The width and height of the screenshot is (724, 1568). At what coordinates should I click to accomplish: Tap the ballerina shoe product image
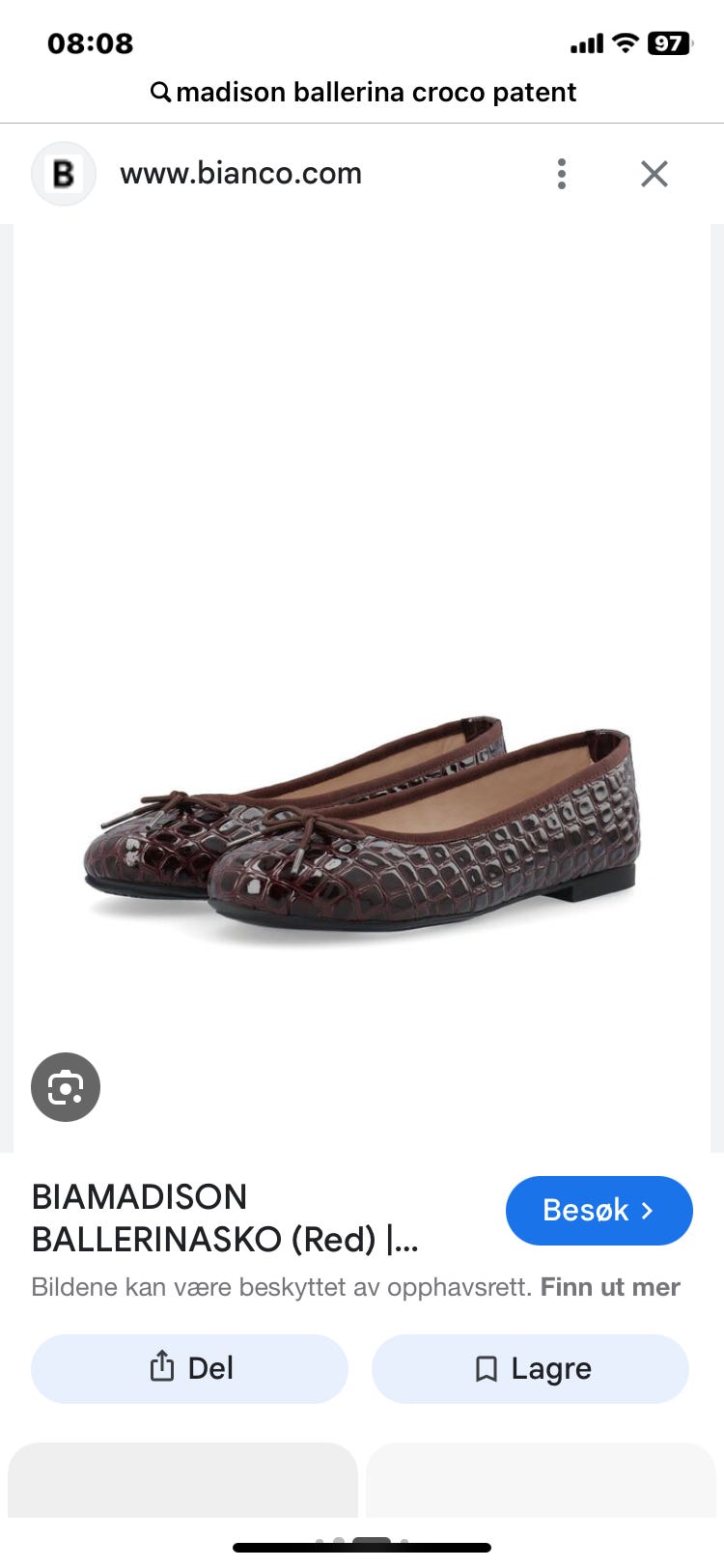pos(363,828)
